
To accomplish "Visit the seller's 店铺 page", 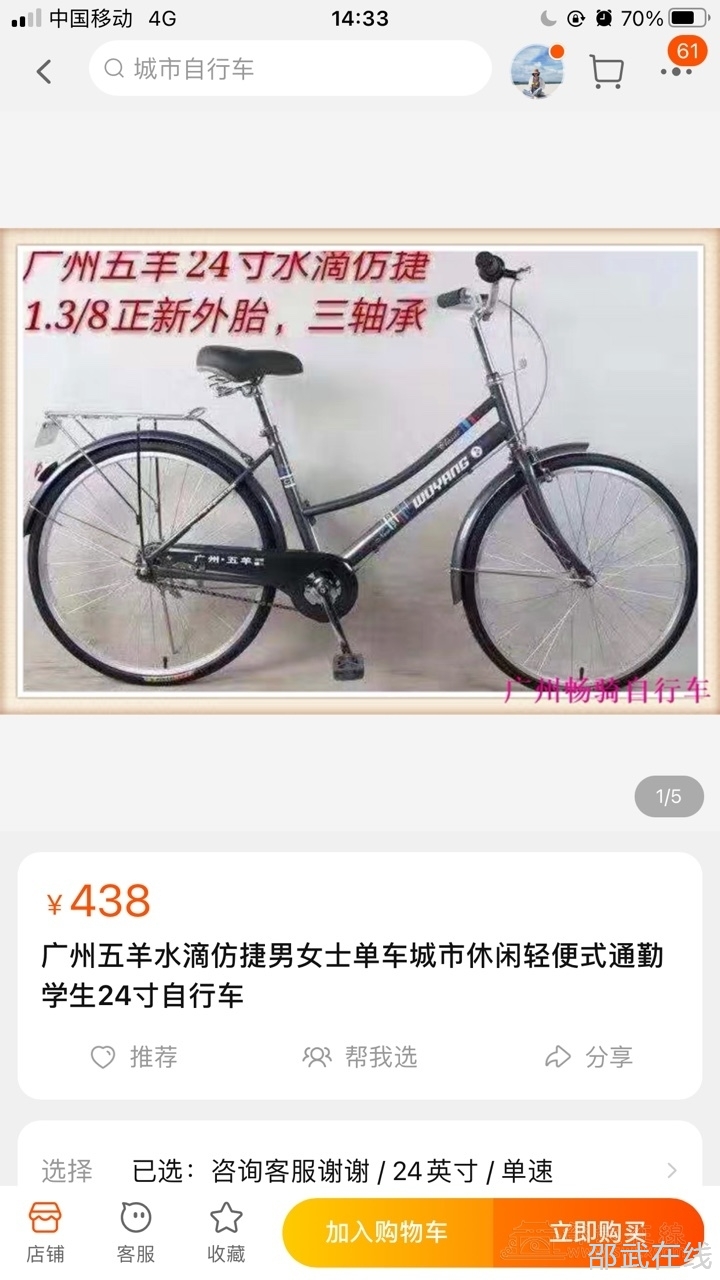I will (45, 1232).
